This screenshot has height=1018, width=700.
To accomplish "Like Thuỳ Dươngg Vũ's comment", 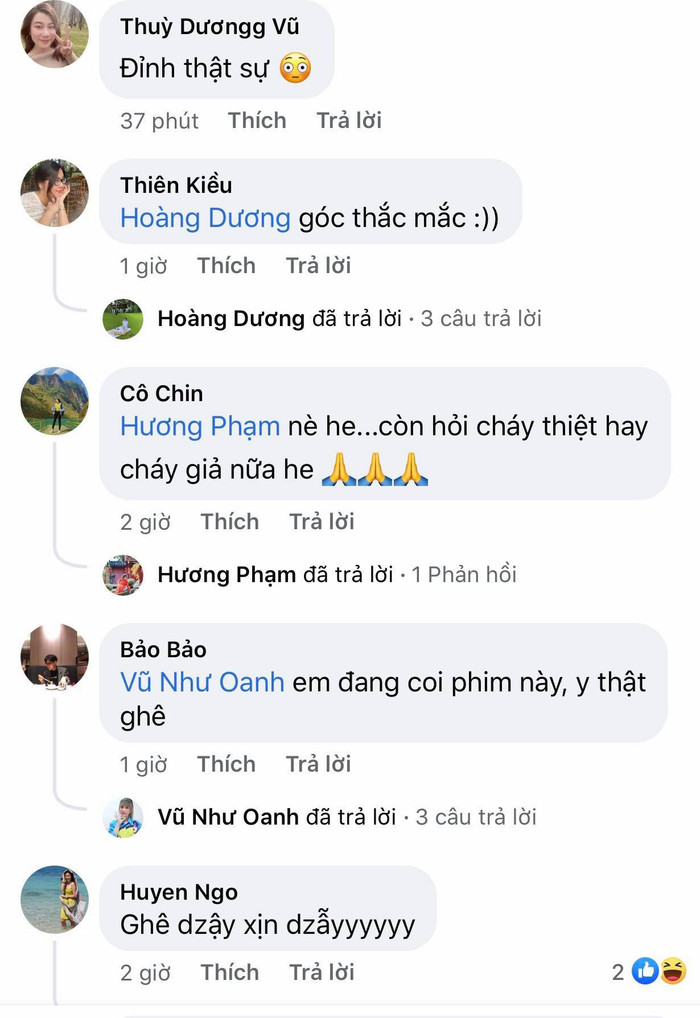I will [257, 121].
